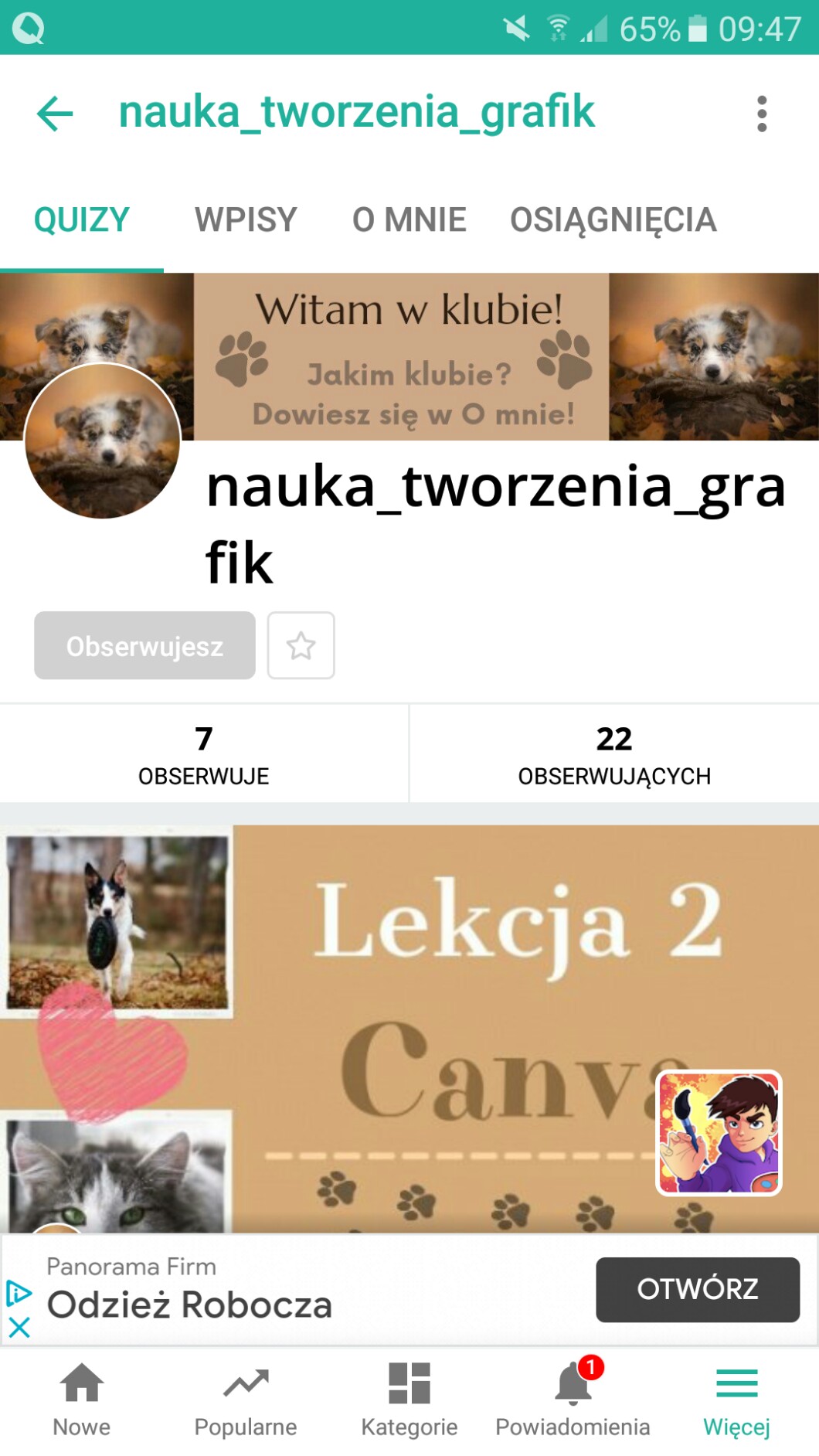Image resolution: width=819 pixels, height=1456 pixels.
Task: Tap the profile avatar picture
Action: point(102,441)
